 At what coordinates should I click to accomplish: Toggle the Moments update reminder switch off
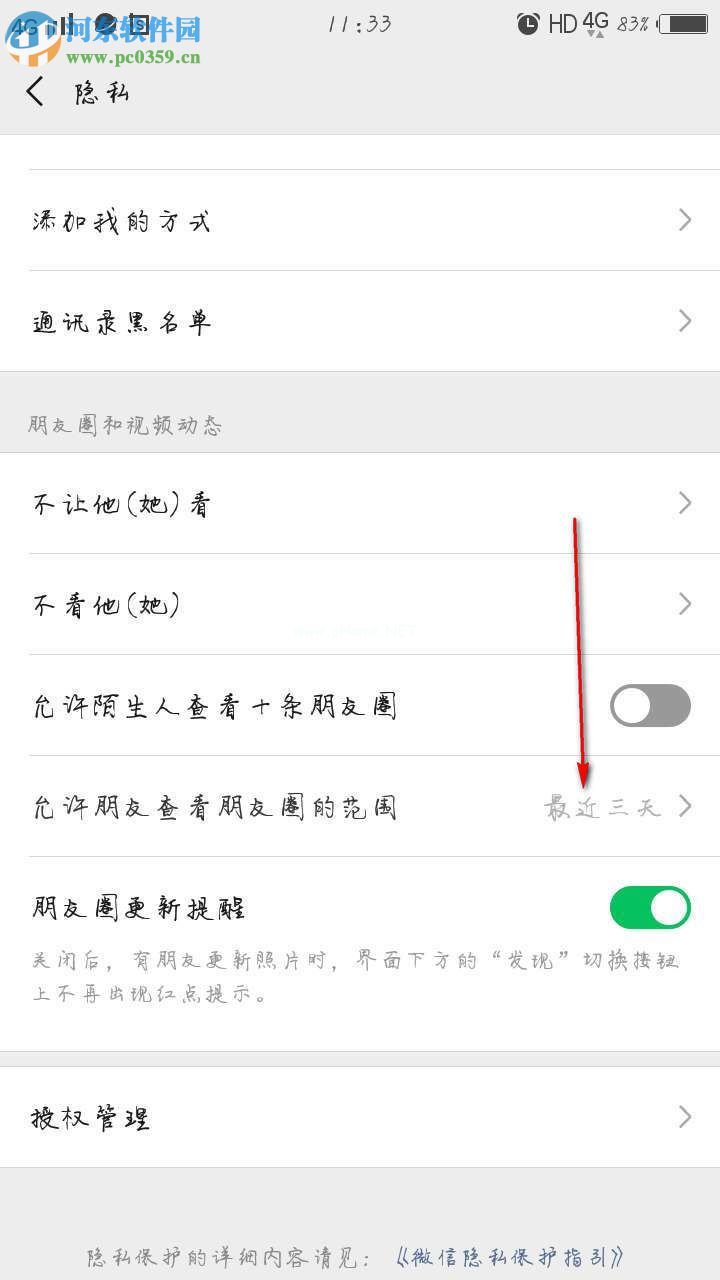click(650, 907)
